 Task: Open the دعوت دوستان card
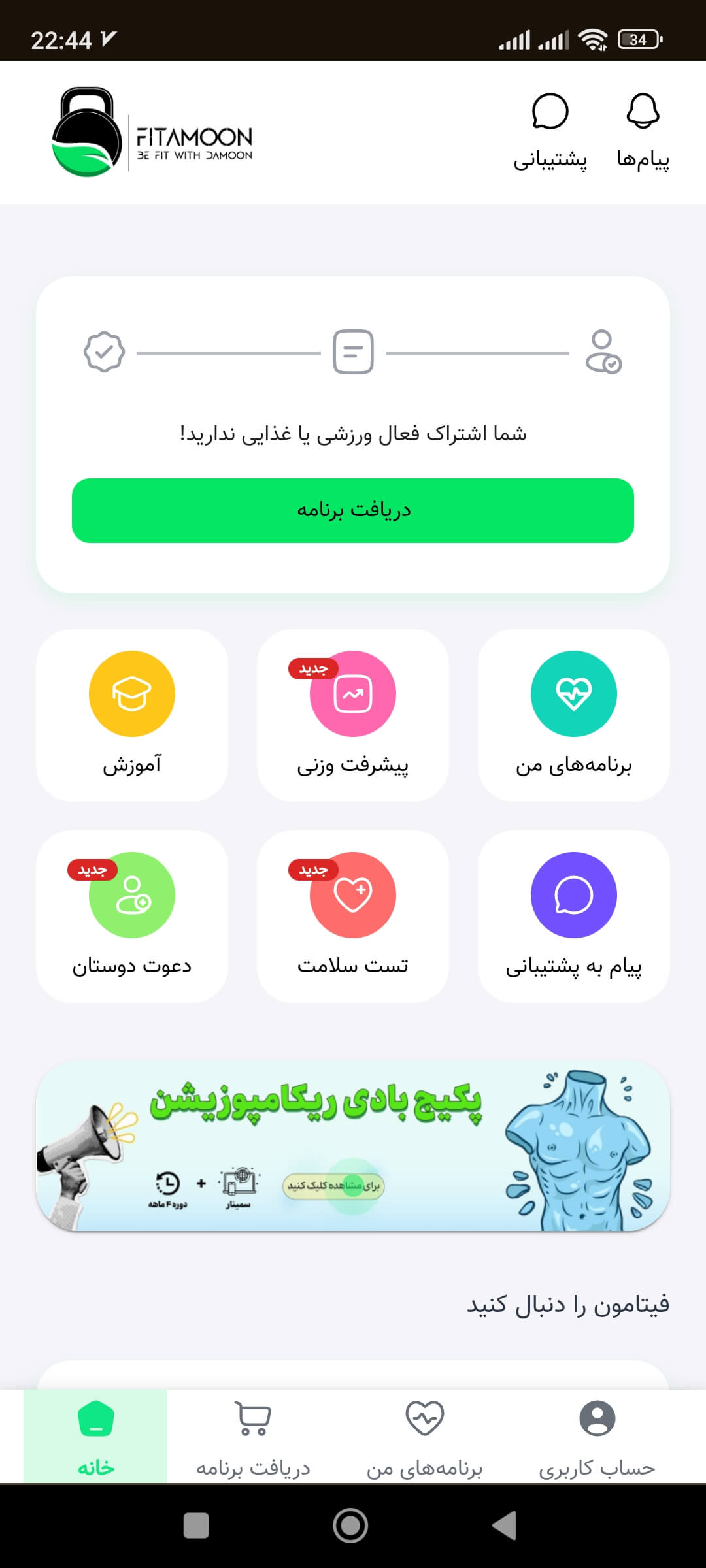pyautogui.click(x=132, y=916)
